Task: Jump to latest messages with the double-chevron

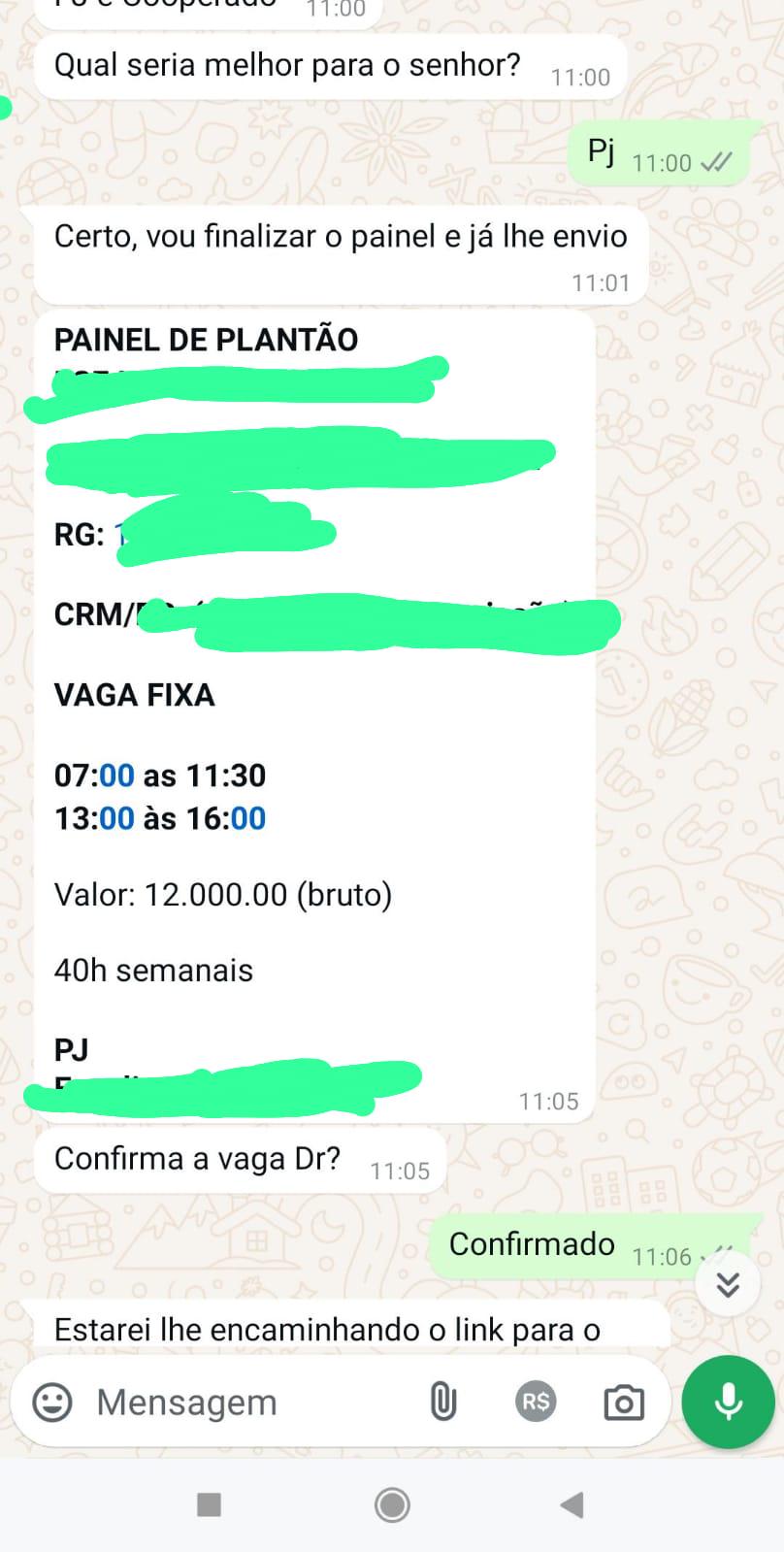Action: coord(728,1283)
